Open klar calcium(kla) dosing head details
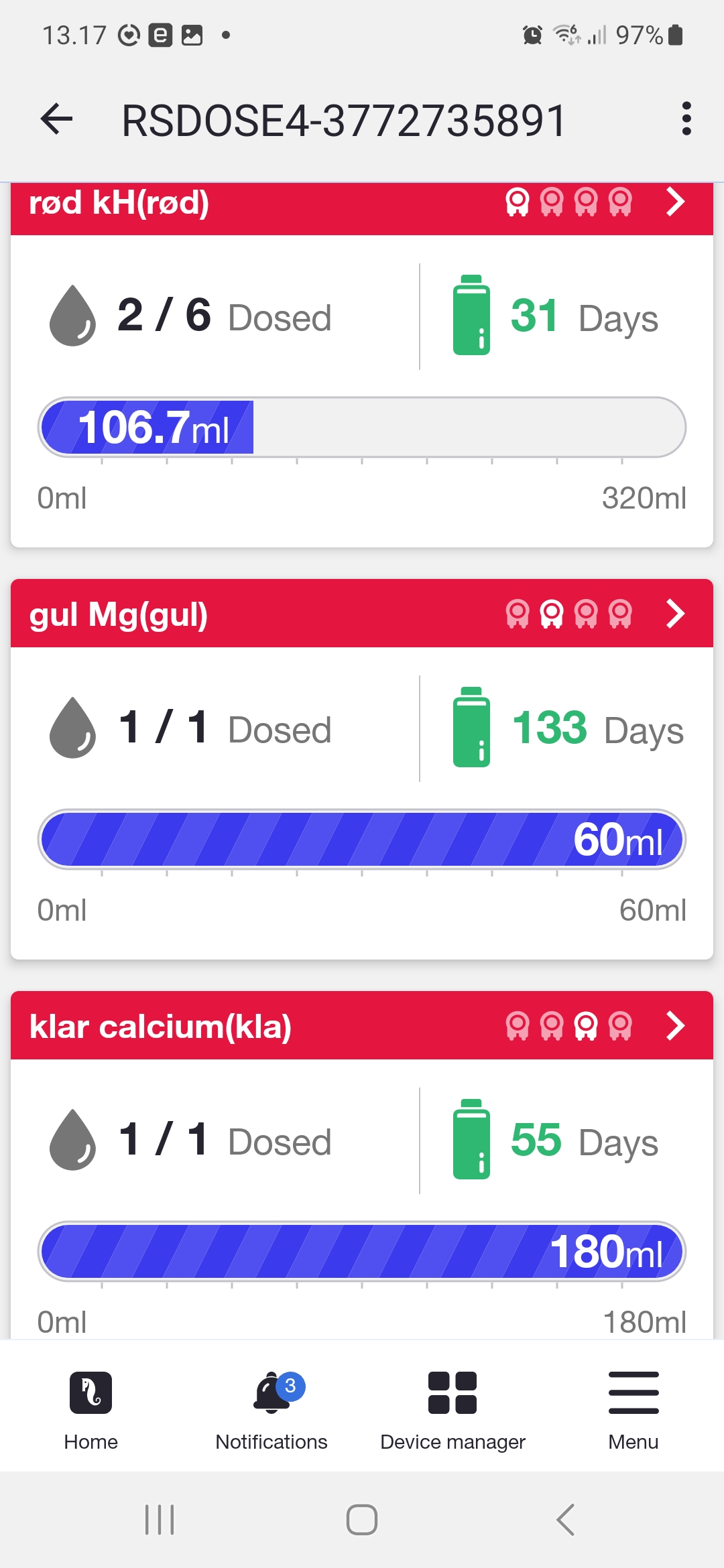Viewport: 724px width, 1568px height. pos(675,1025)
